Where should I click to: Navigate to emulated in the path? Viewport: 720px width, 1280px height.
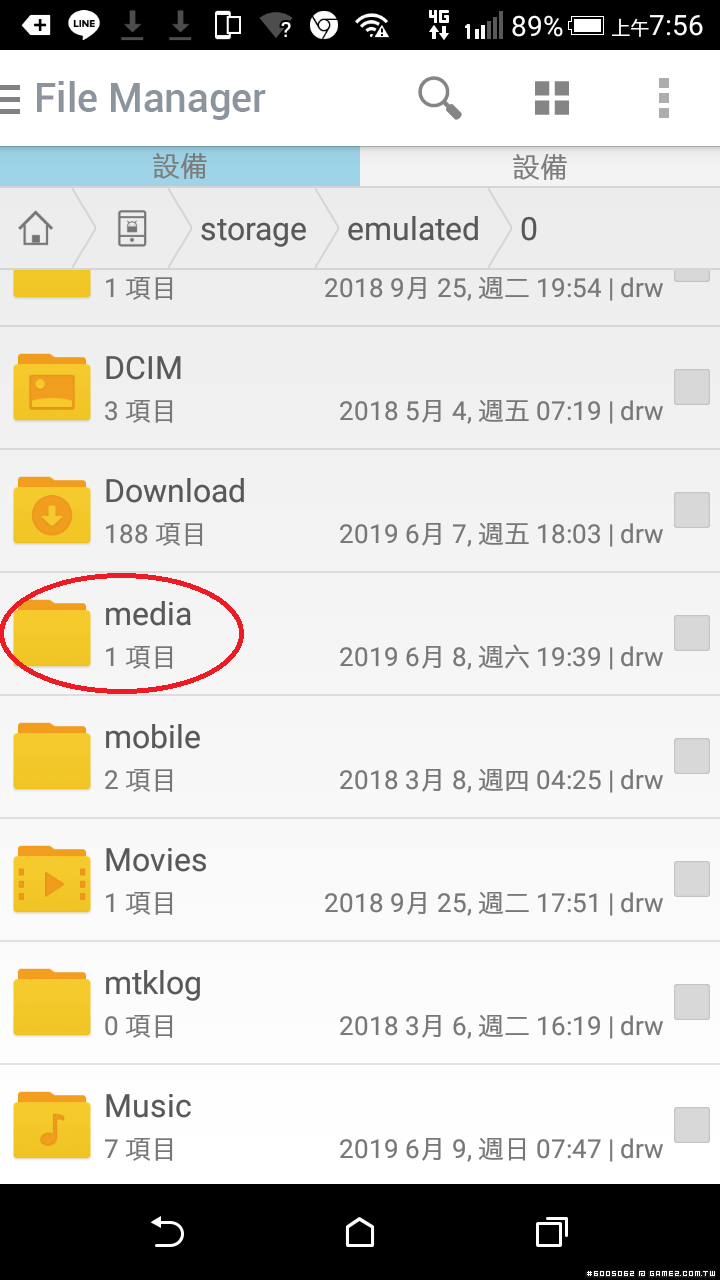(x=413, y=229)
